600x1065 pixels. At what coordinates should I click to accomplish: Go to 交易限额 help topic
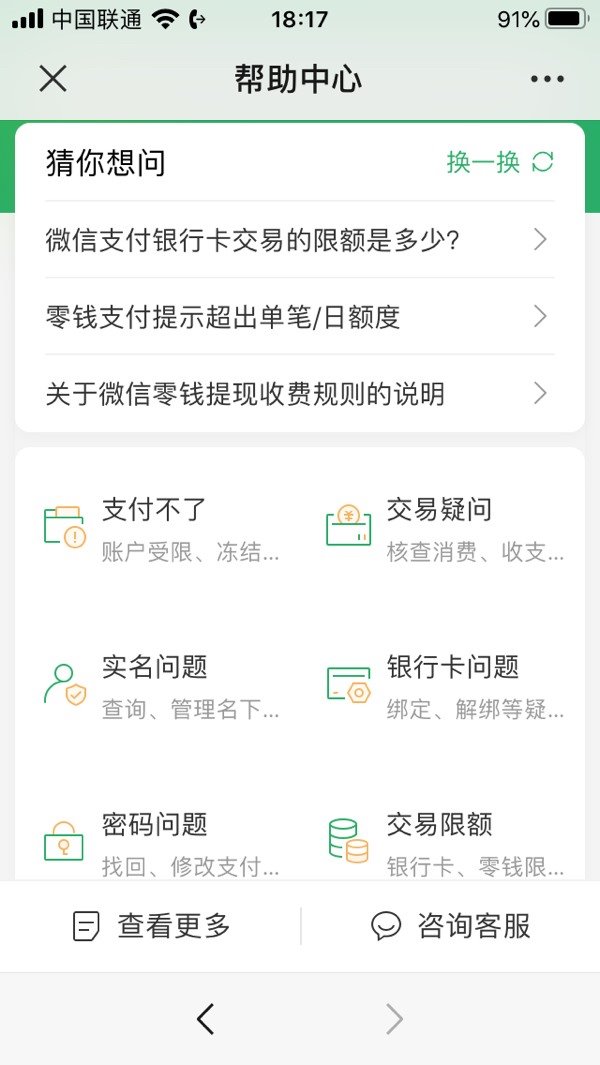tap(445, 841)
